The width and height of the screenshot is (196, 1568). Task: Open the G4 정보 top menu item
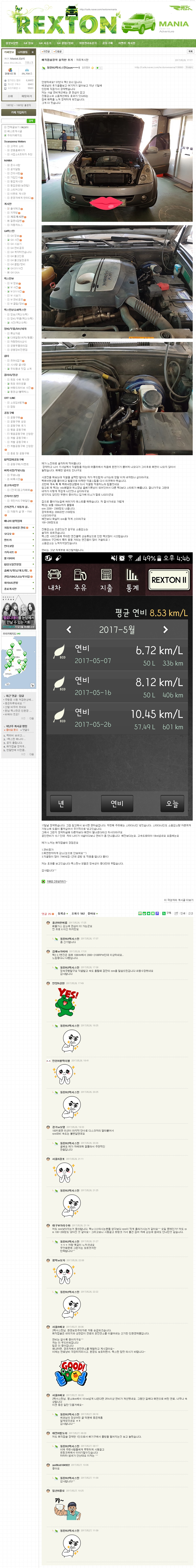coord(28,43)
